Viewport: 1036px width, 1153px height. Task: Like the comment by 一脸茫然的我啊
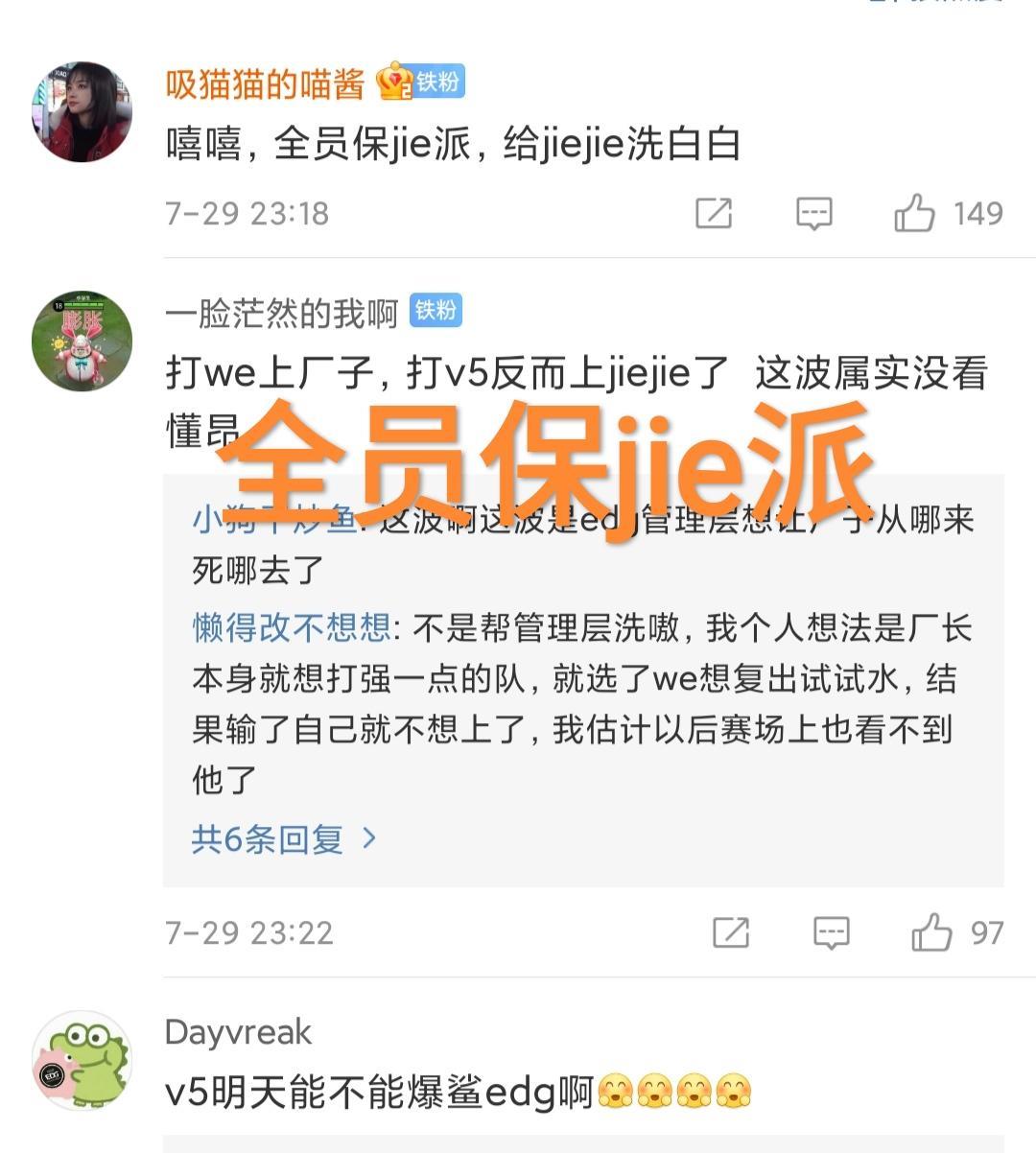point(931,932)
